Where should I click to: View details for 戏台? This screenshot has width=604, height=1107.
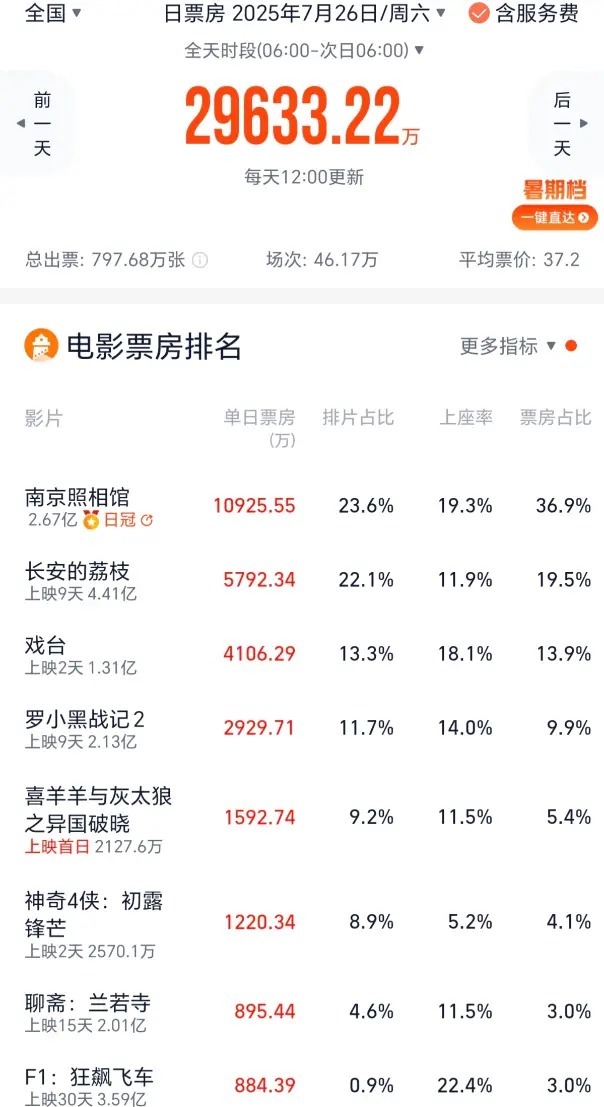pyautogui.click(x=302, y=654)
